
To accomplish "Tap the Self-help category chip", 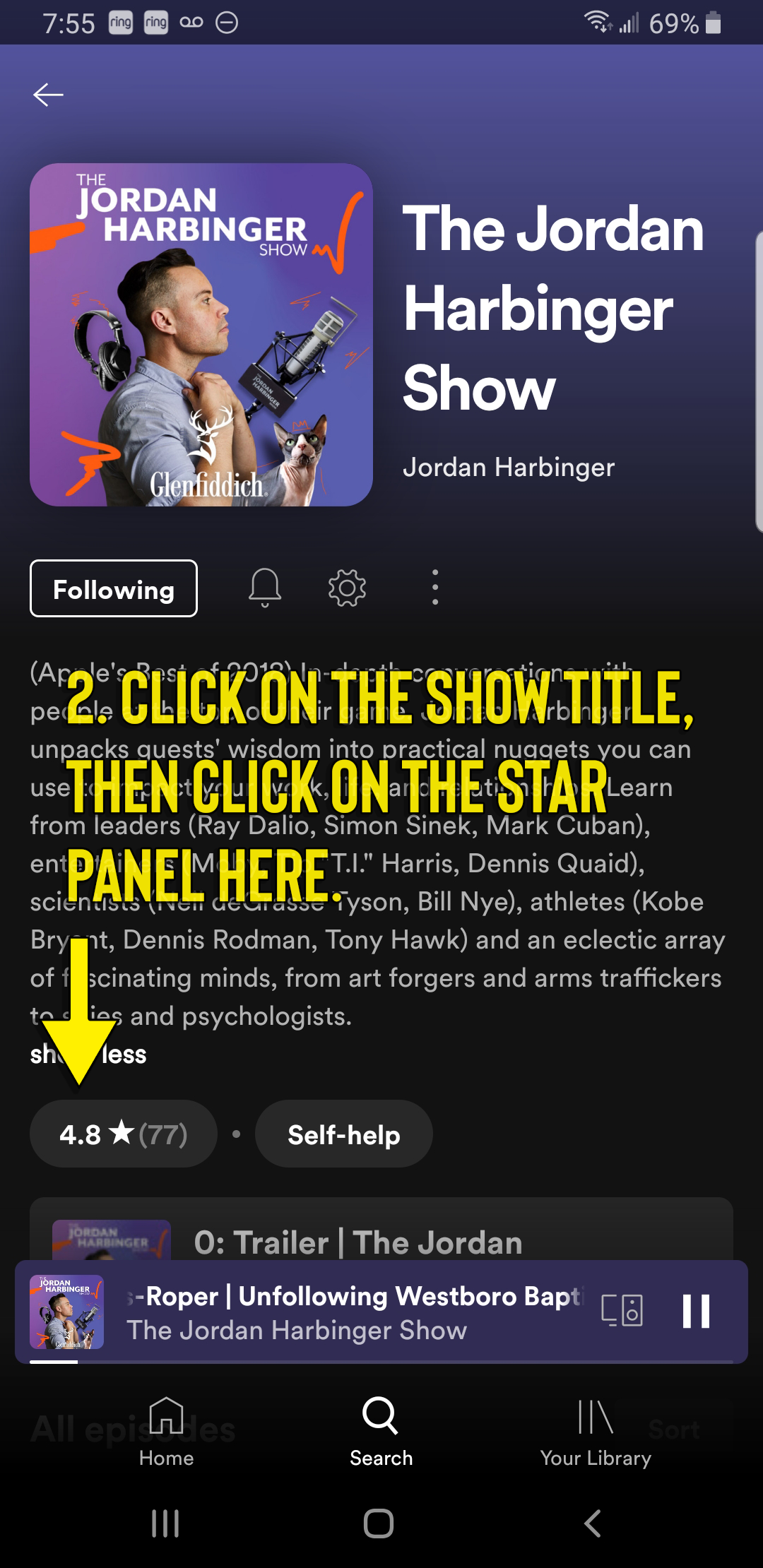I will 343,1134.
